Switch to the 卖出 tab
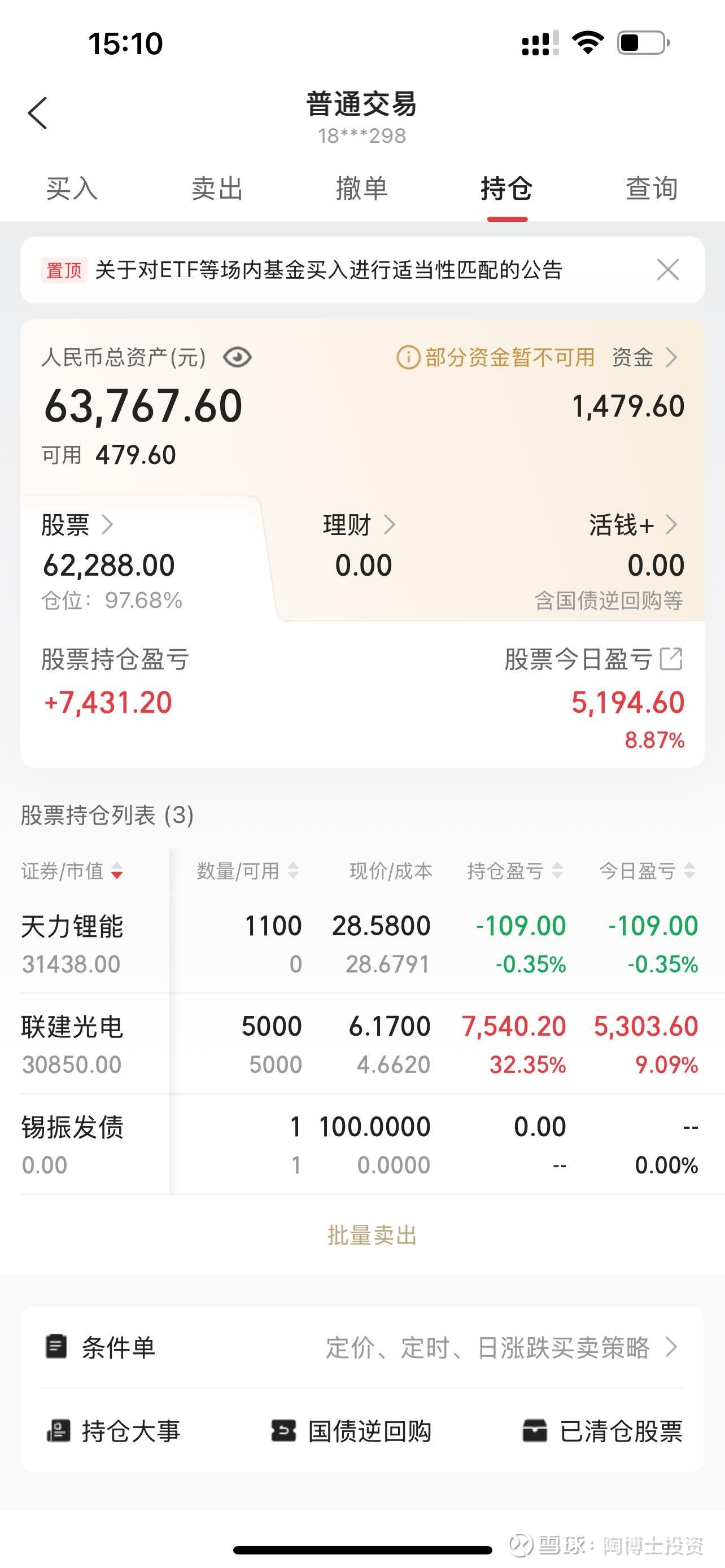 point(217,189)
